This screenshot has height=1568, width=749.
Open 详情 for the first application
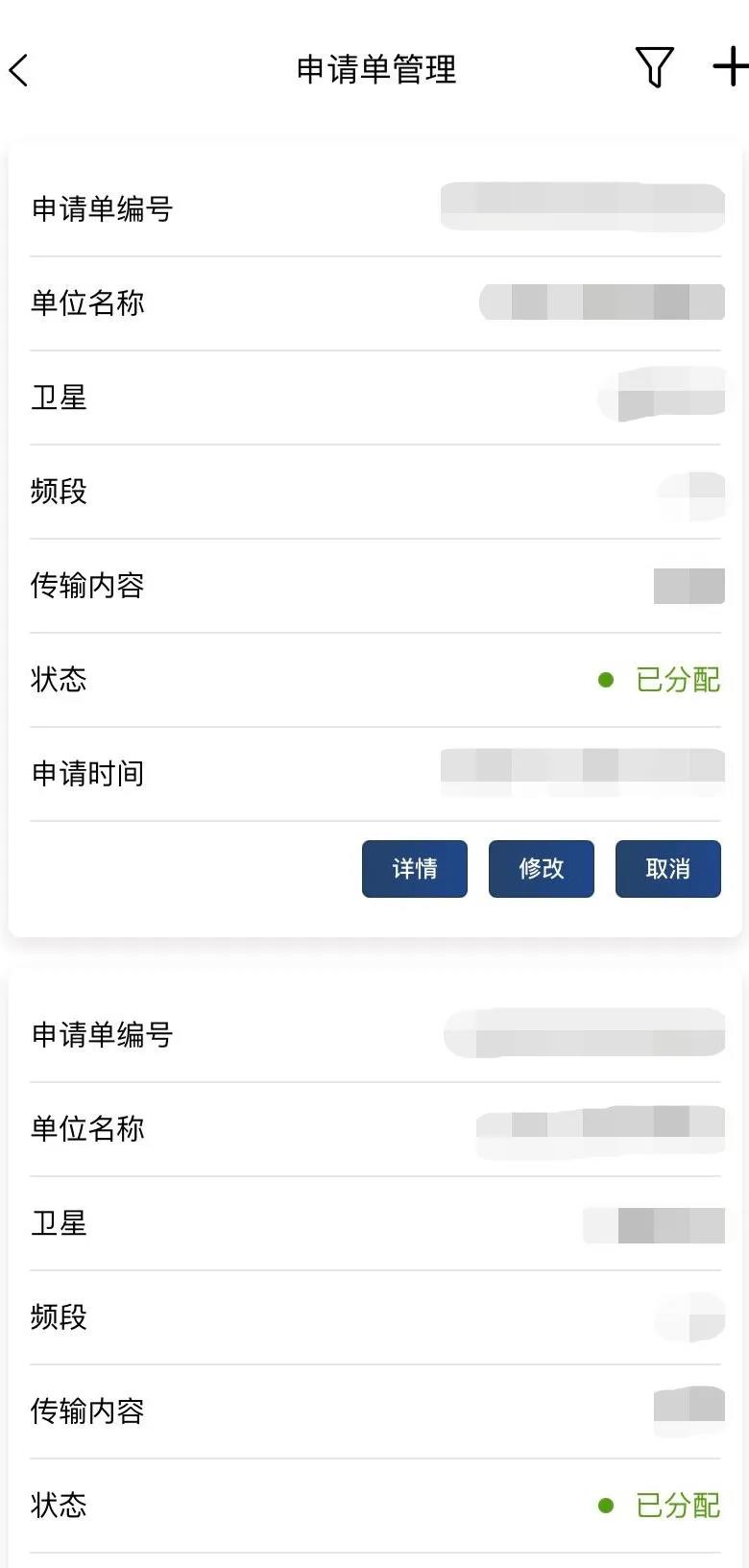click(x=415, y=869)
